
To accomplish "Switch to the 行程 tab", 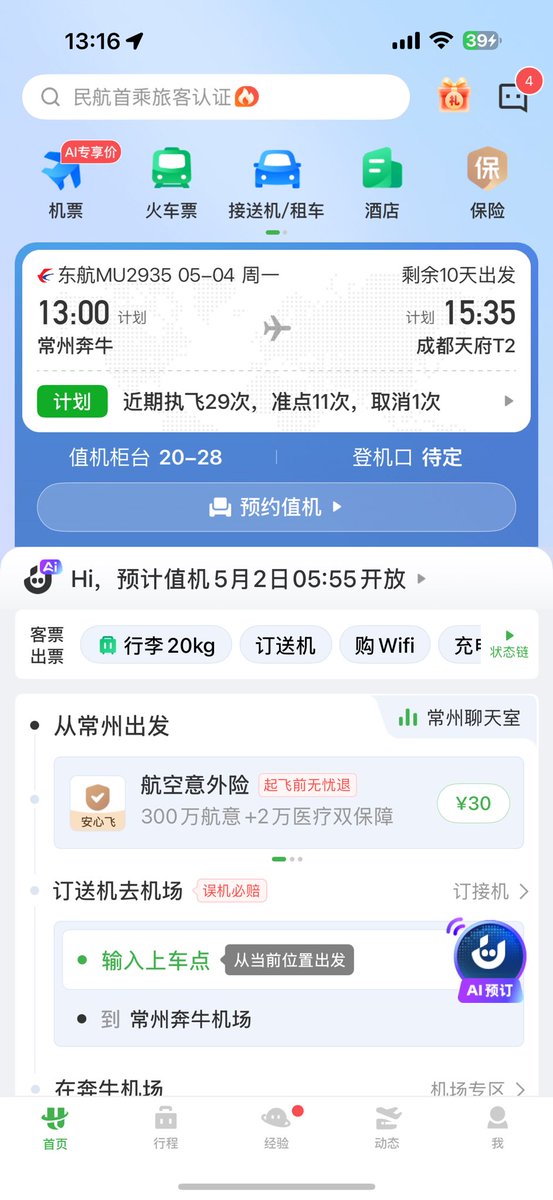I will [166, 1129].
